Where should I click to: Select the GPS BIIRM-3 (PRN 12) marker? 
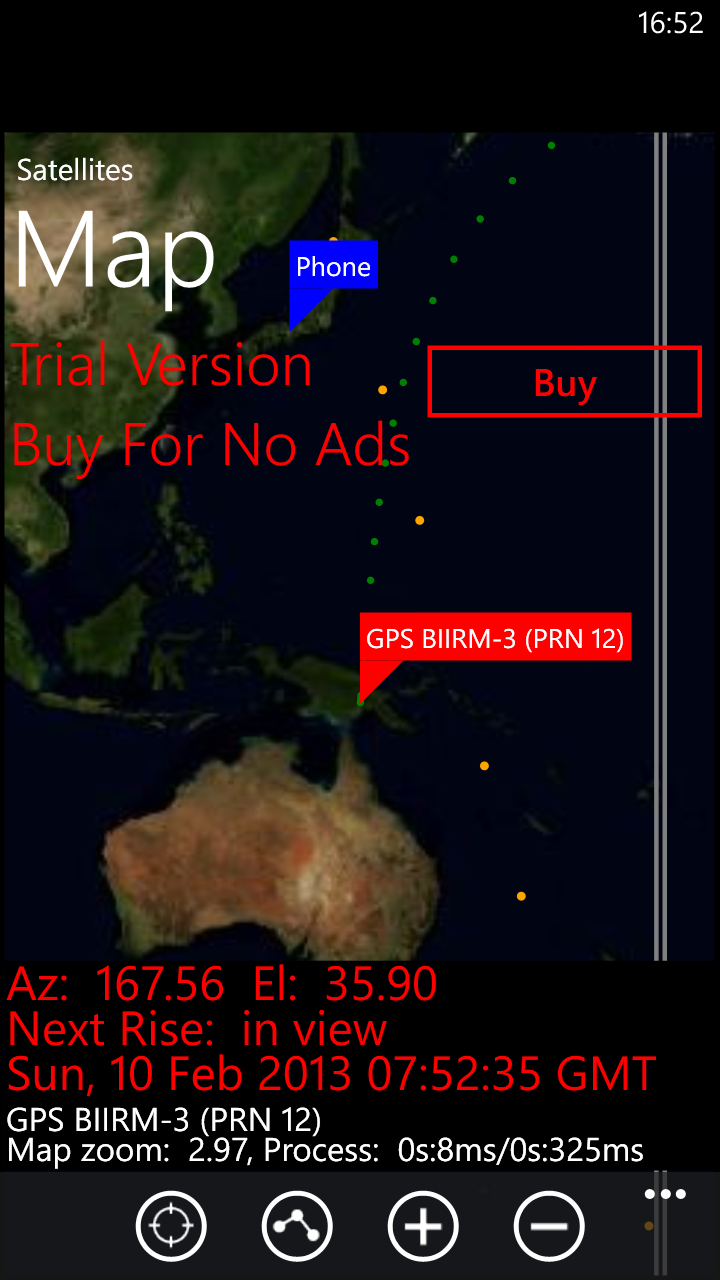point(495,638)
